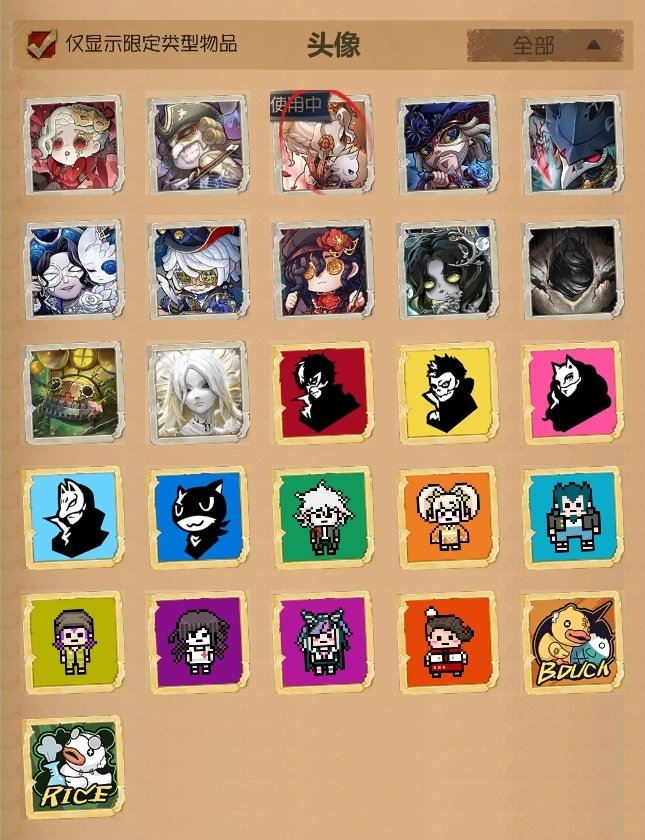
Task: Choose the silhouette on yellow background avatar
Action: (446, 391)
